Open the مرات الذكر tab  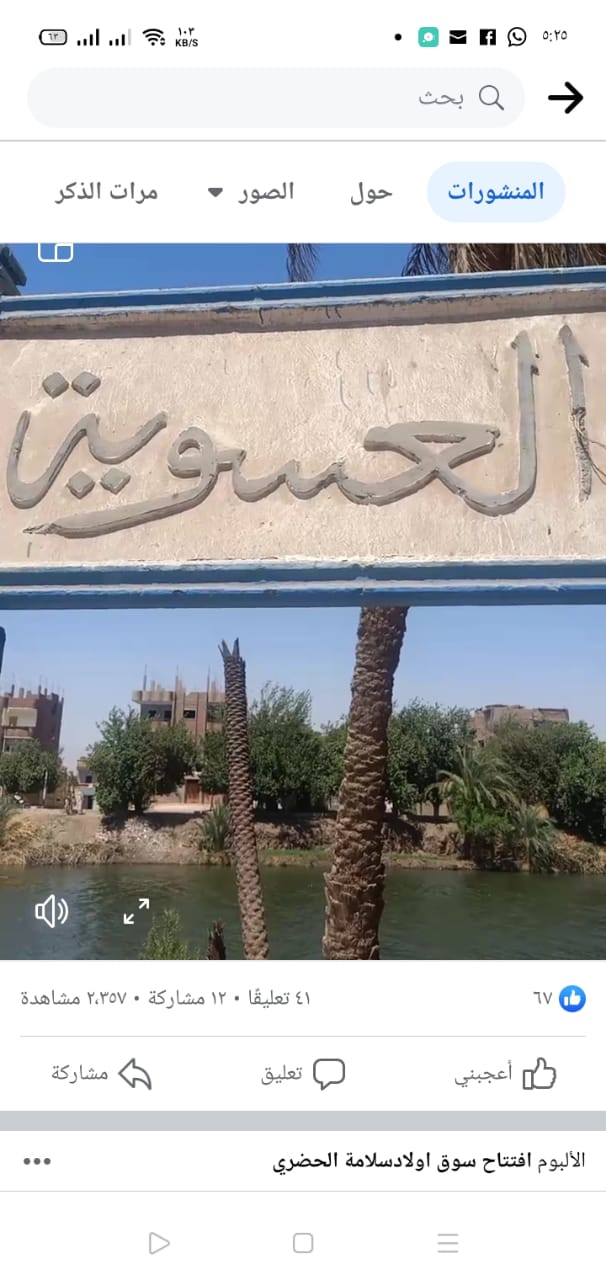click(x=106, y=192)
